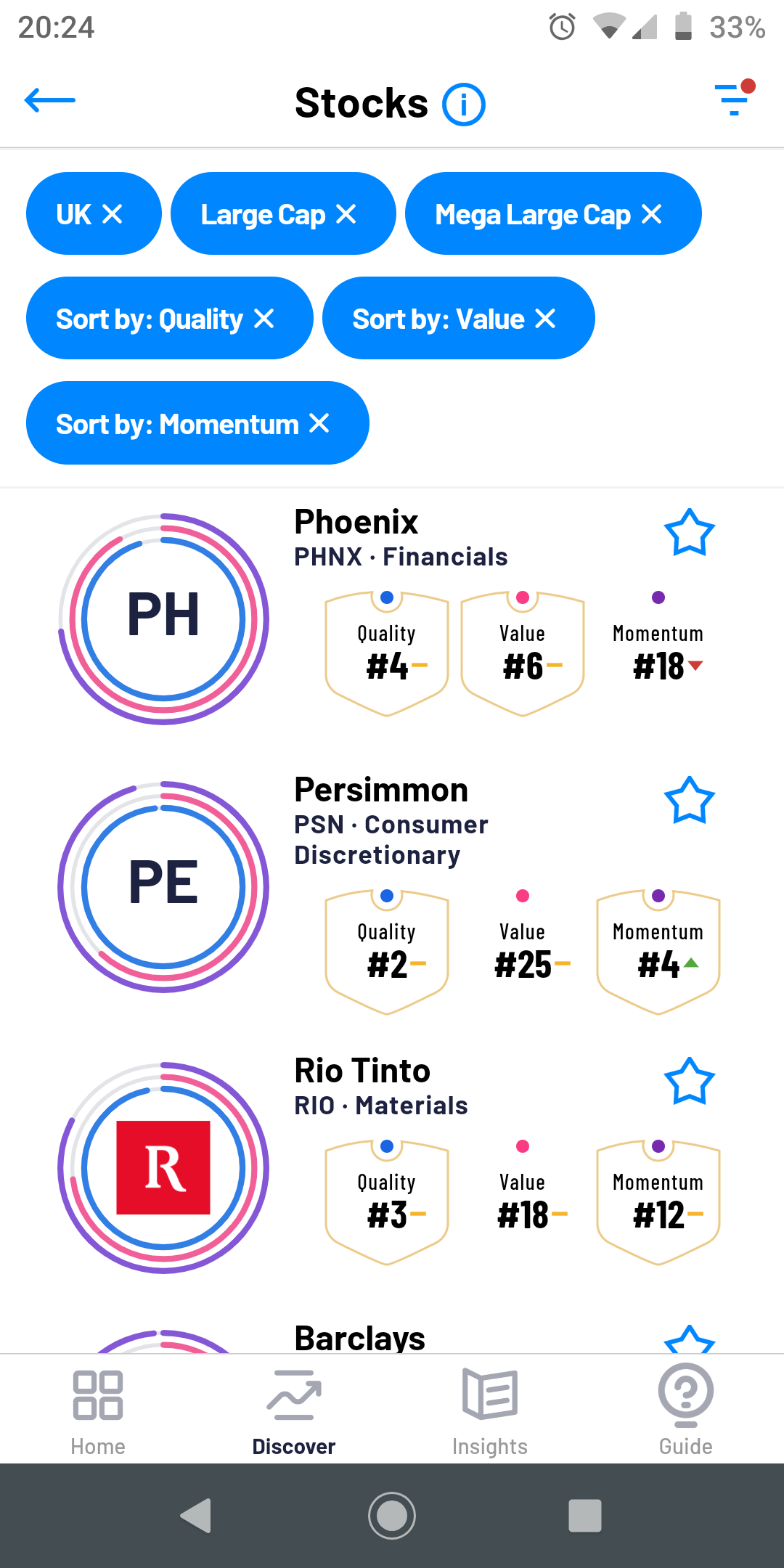Remove the UK filter chip

(x=113, y=214)
